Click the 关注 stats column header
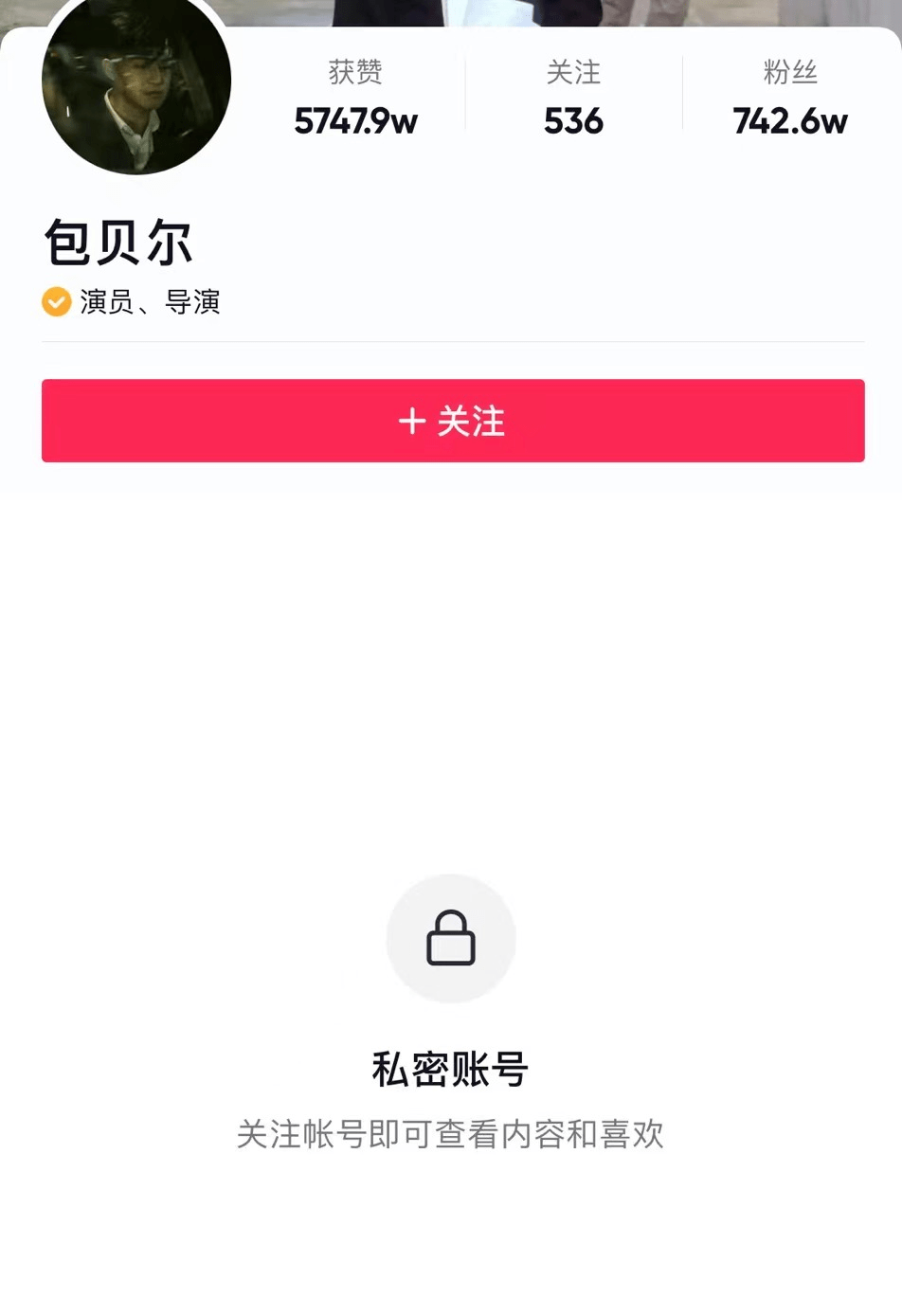Screen dimensions: 902x1316 click(x=573, y=74)
